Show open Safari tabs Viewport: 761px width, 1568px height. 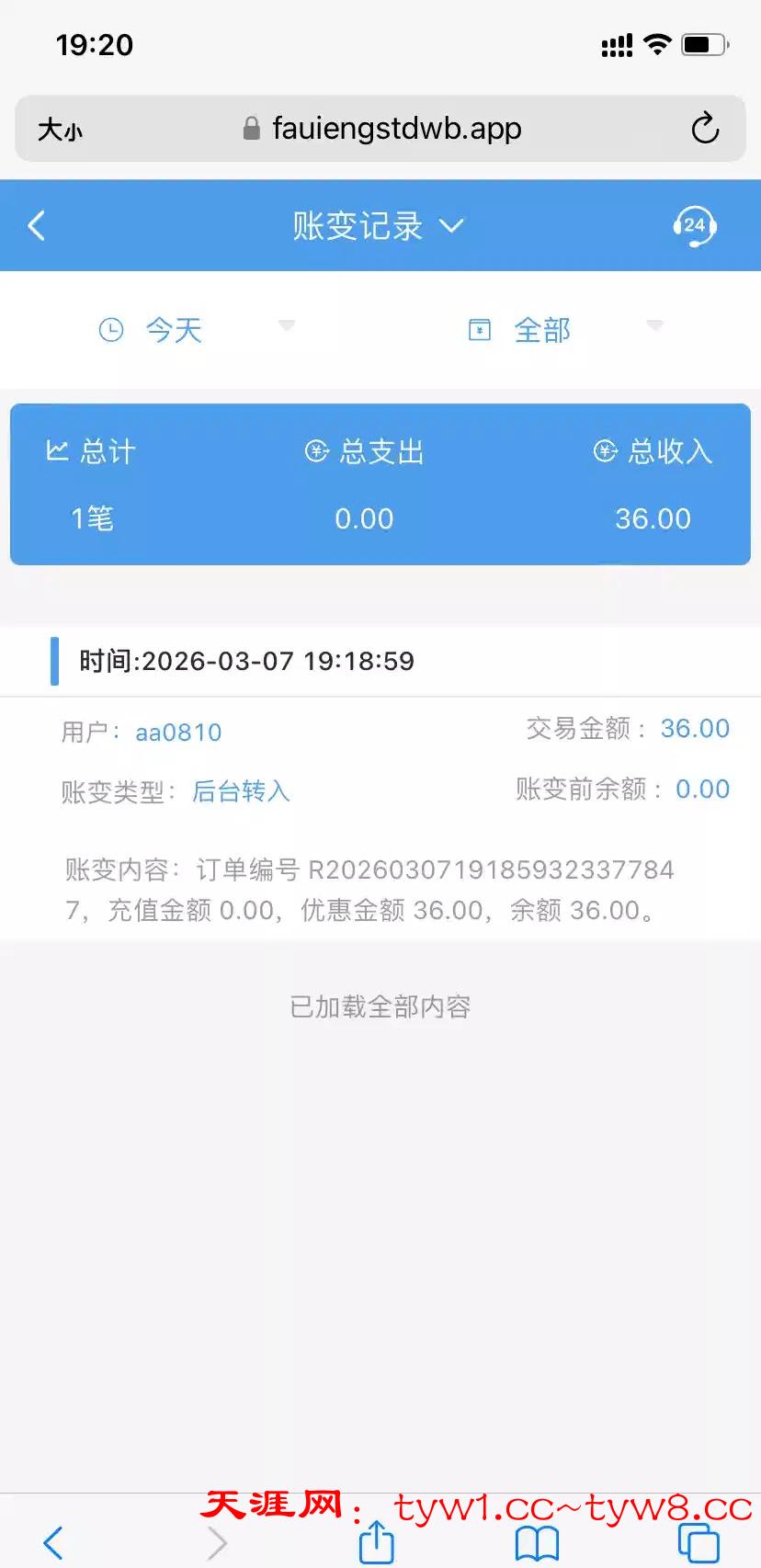[x=698, y=1543]
